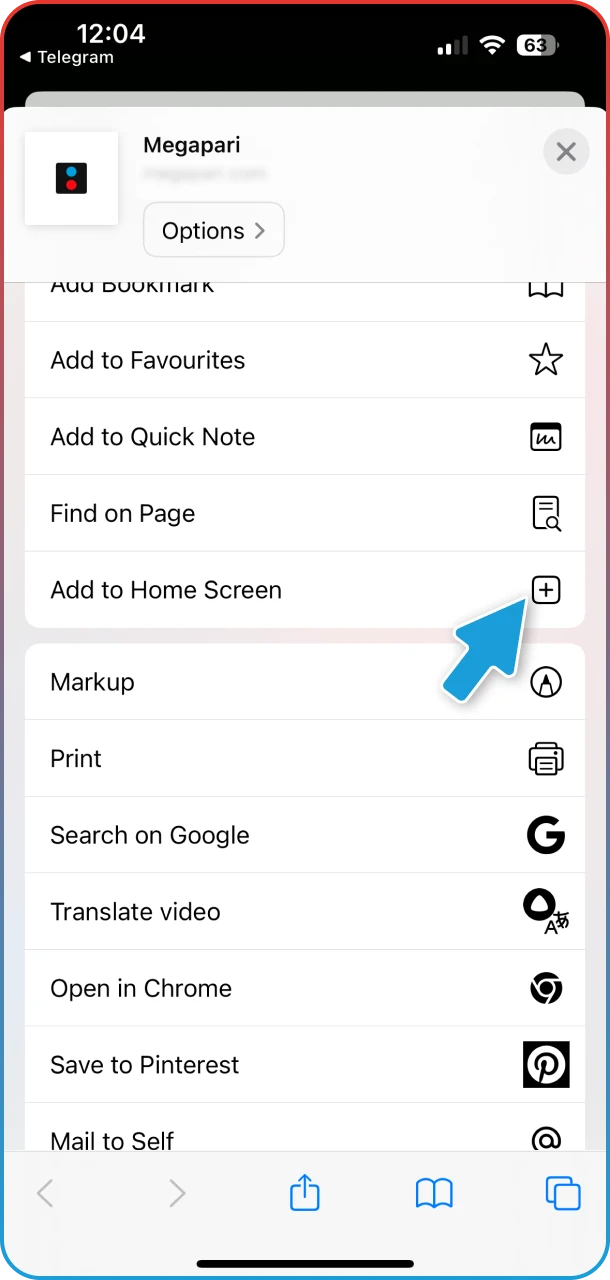This screenshot has height=1280, width=610.
Task: Choose Search on Google
Action: [x=304, y=835]
